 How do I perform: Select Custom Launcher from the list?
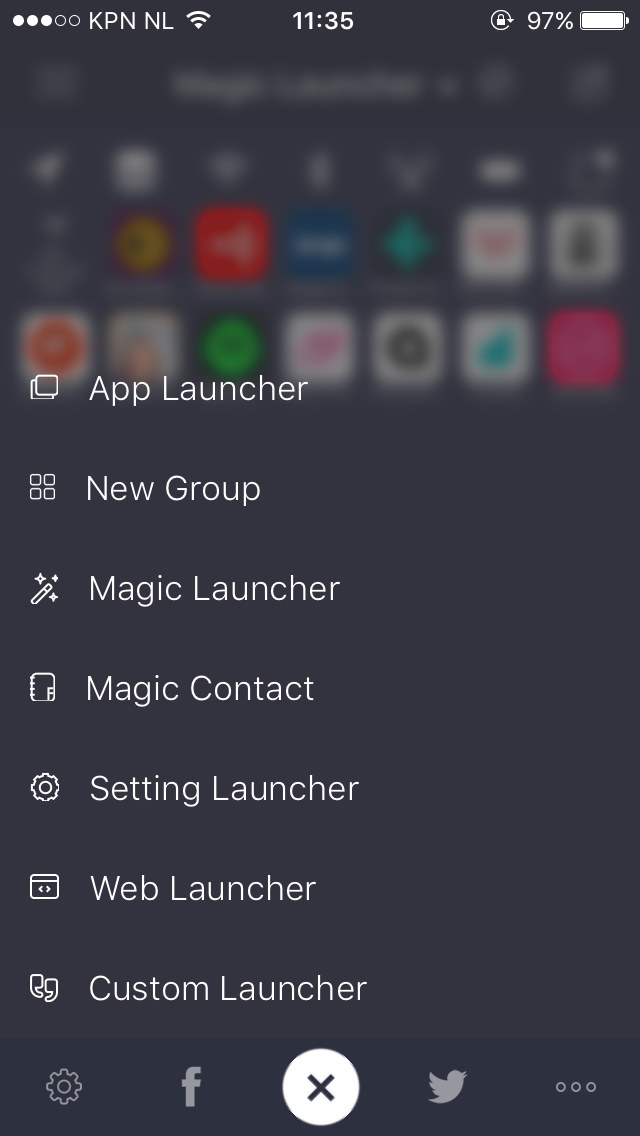tap(228, 988)
